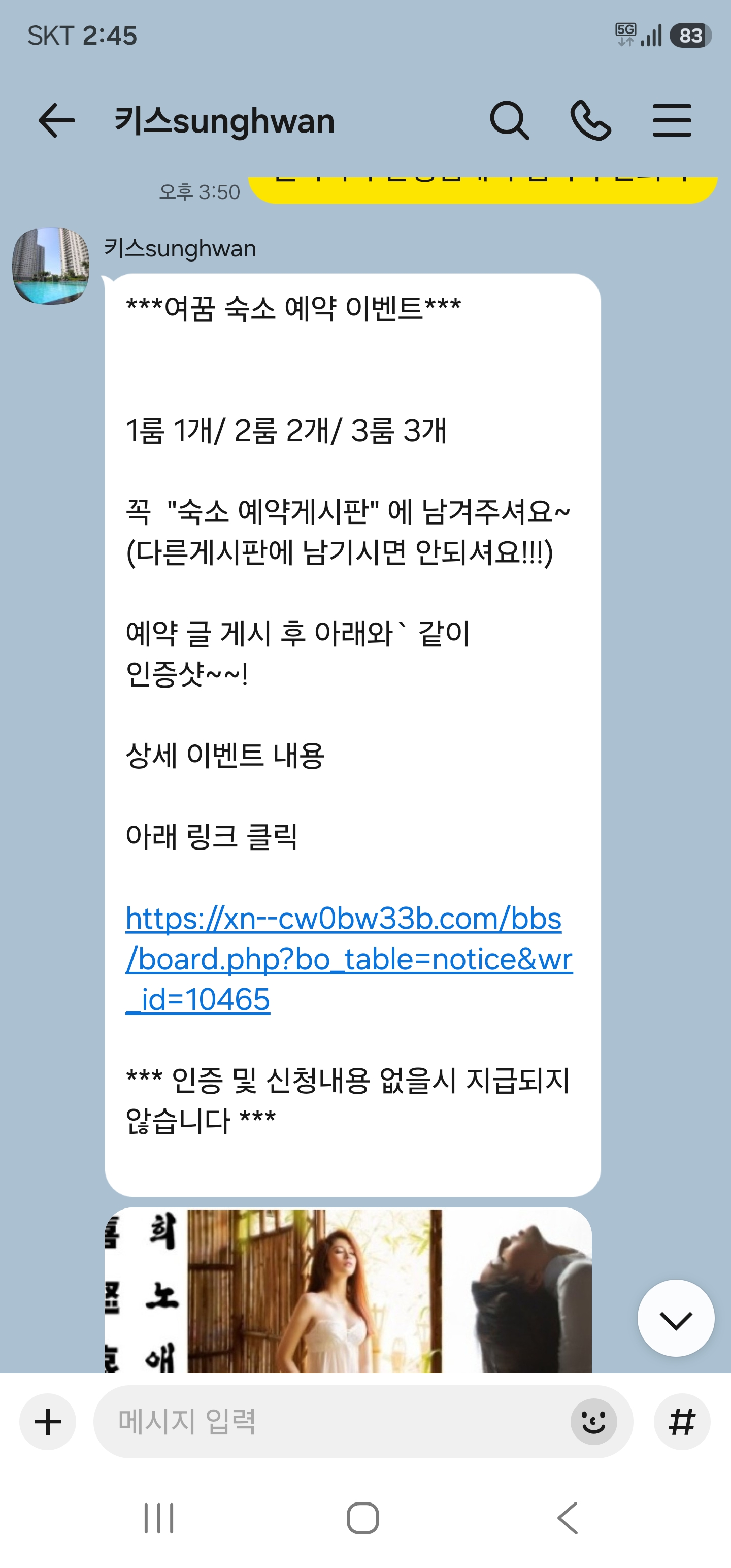The height and width of the screenshot is (1568, 731).
Task: Open the xn--cw0bw33b.com board link
Action: tap(349, 959)
